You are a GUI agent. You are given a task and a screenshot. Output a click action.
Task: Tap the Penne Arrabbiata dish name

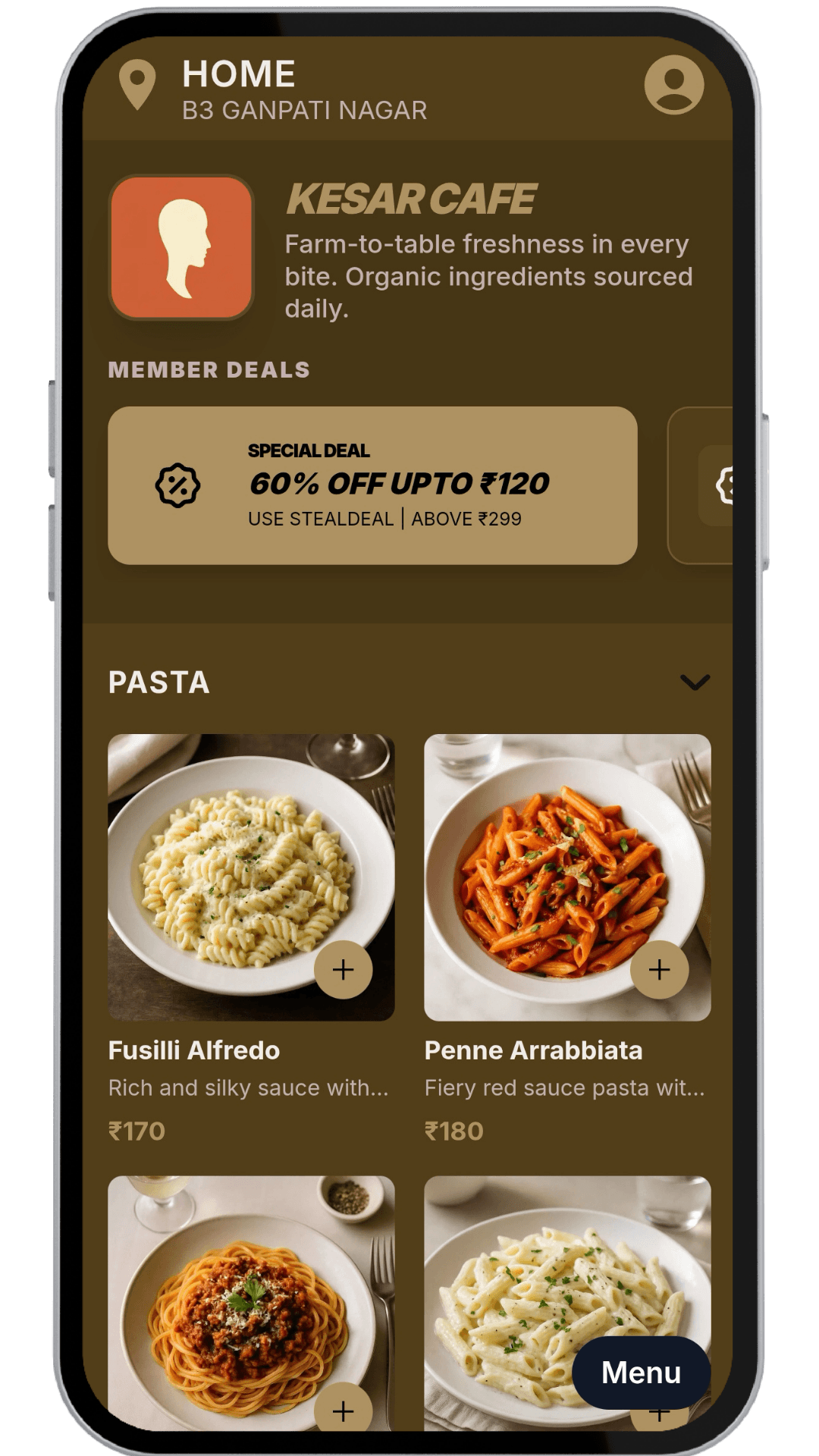[534, 1050]
